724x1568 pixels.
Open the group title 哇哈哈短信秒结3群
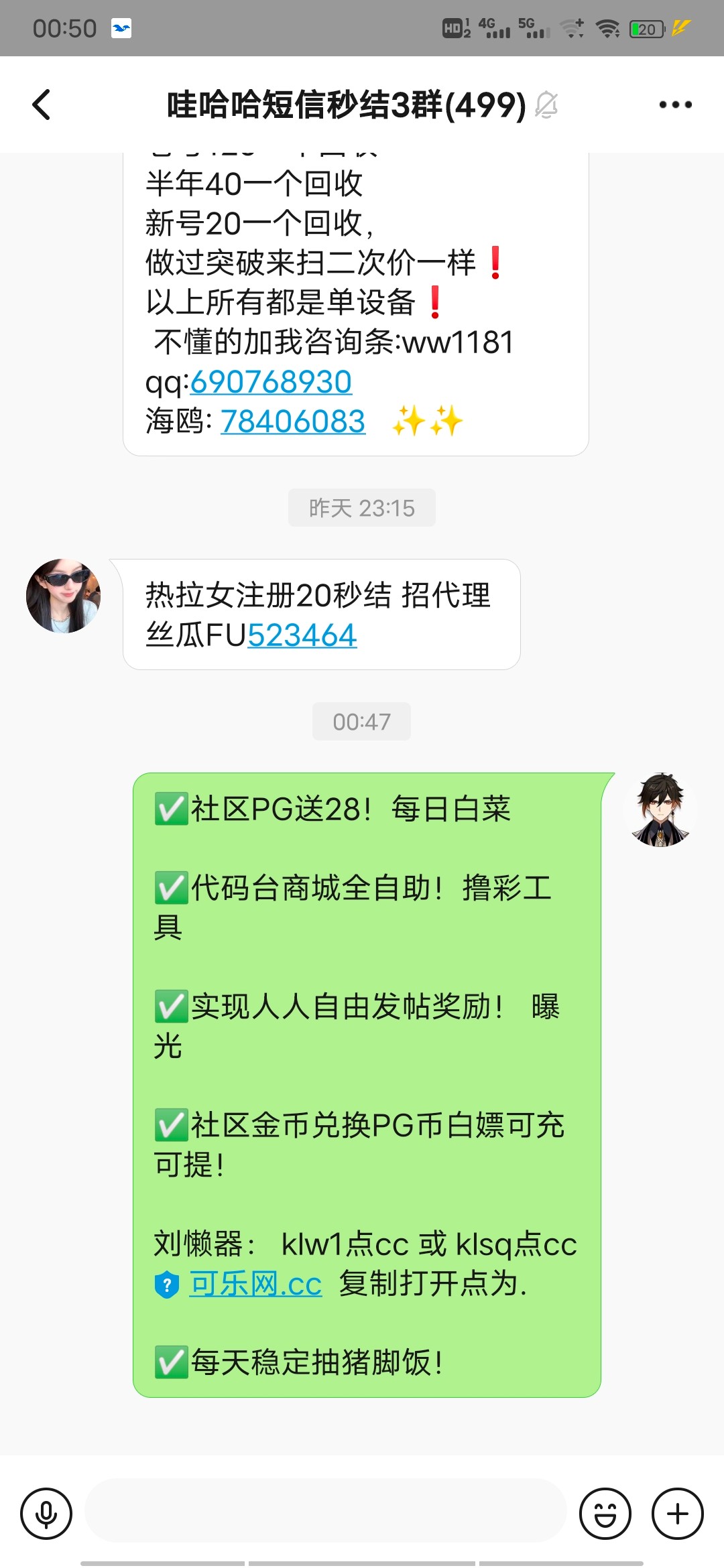coord(342,105)
